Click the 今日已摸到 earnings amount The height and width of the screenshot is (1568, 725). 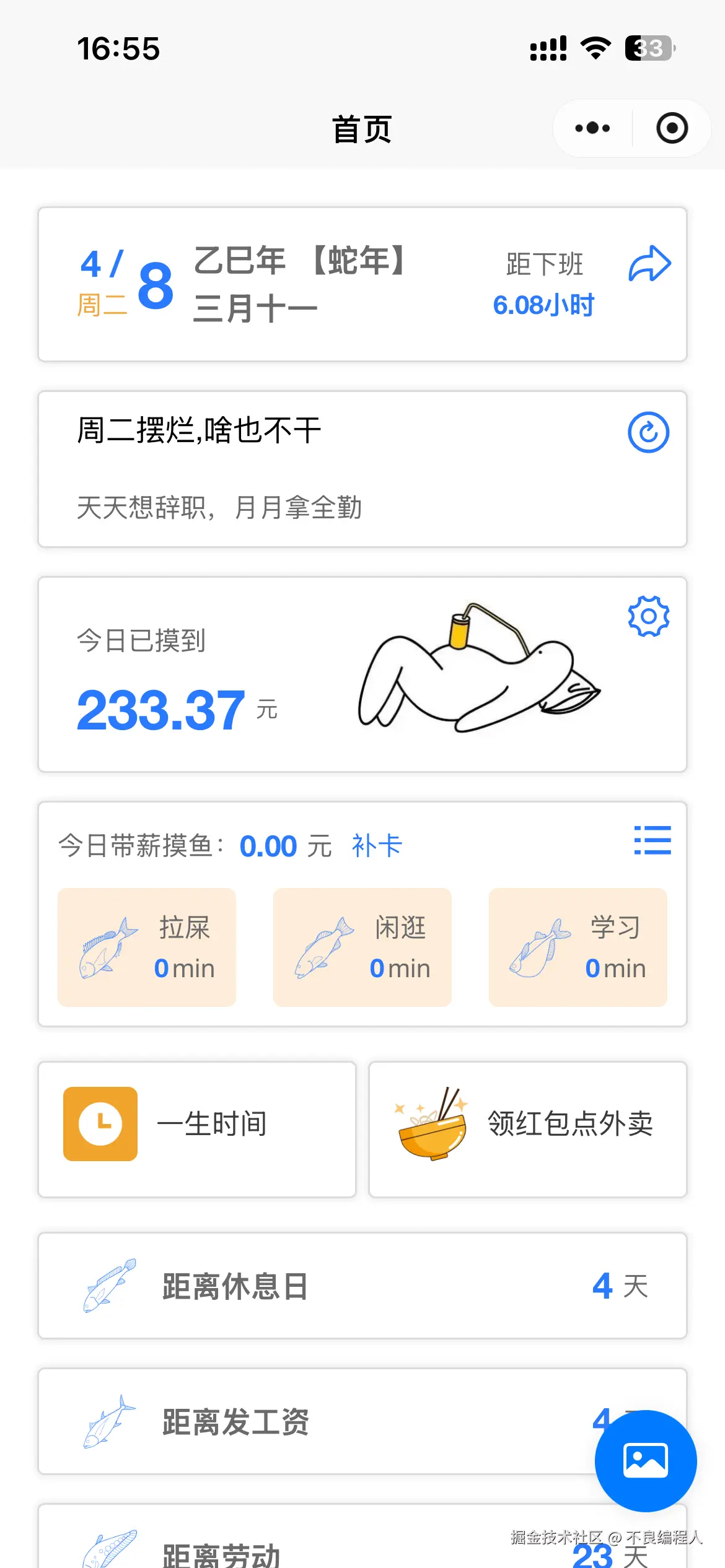pos(160,710)
